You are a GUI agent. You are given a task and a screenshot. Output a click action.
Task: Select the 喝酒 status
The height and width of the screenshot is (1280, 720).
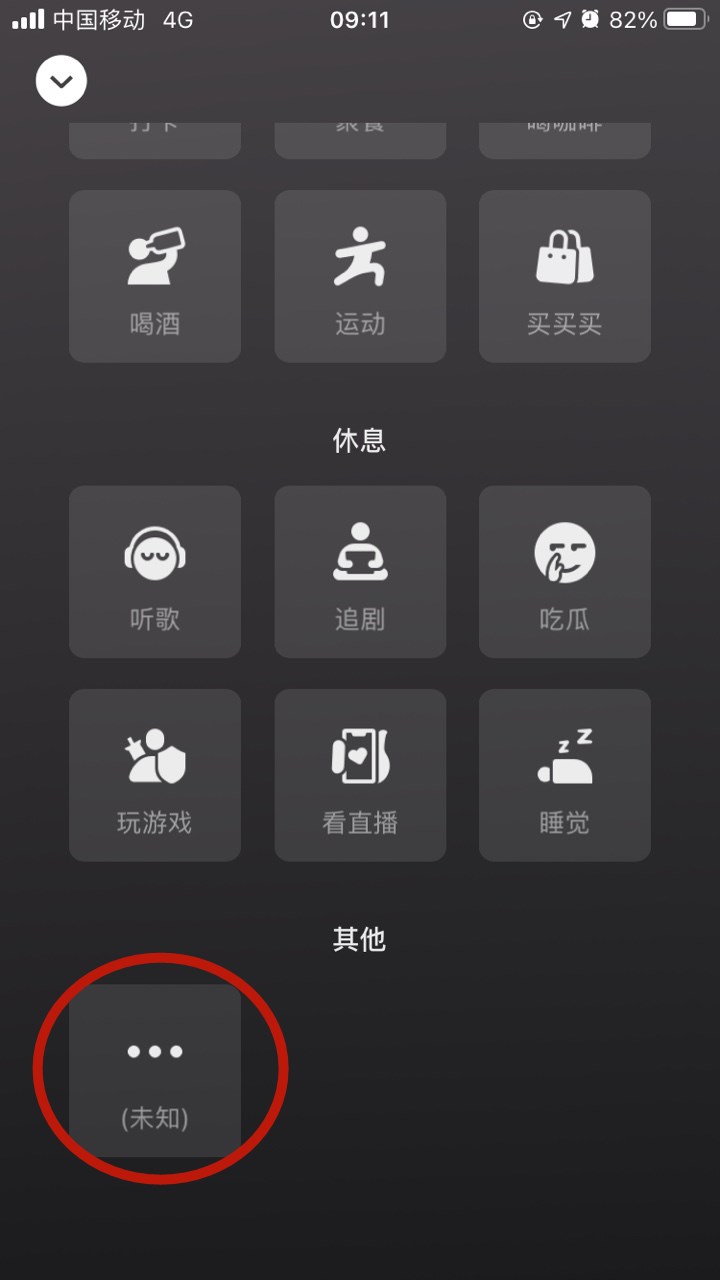click(x=155, y=276)
